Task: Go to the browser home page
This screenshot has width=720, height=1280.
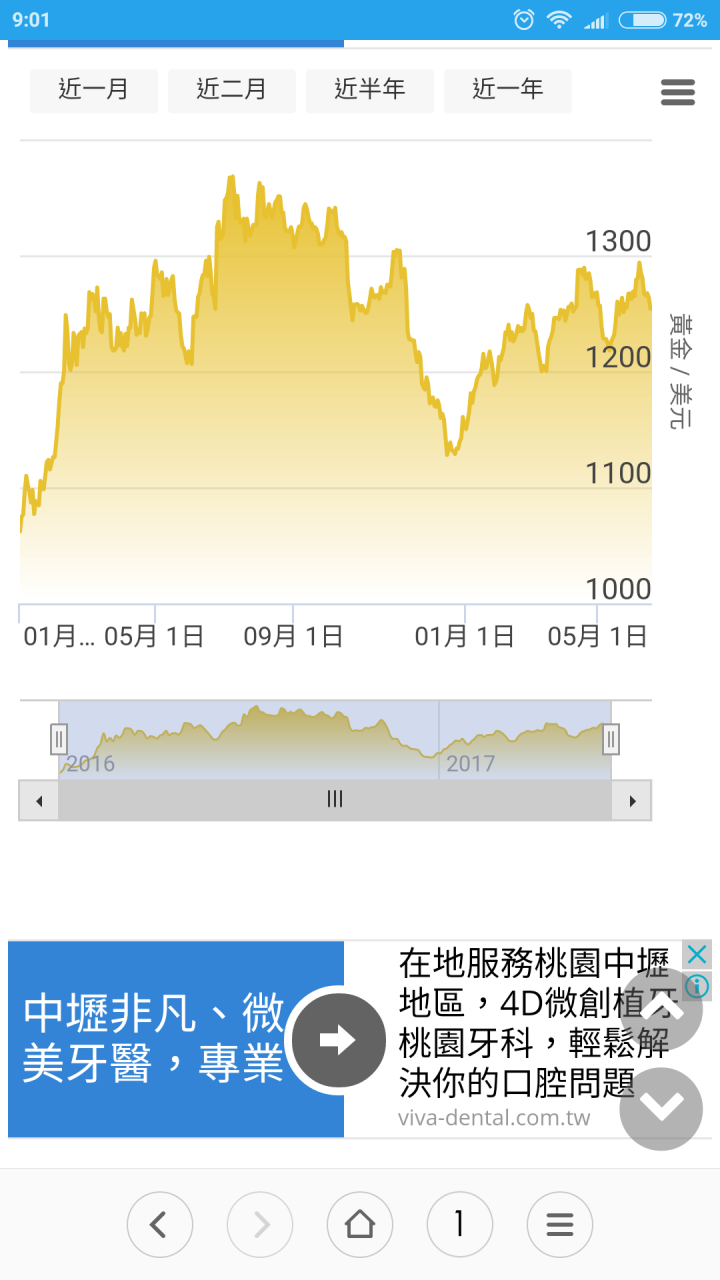Action: [x=360, y=1224]
